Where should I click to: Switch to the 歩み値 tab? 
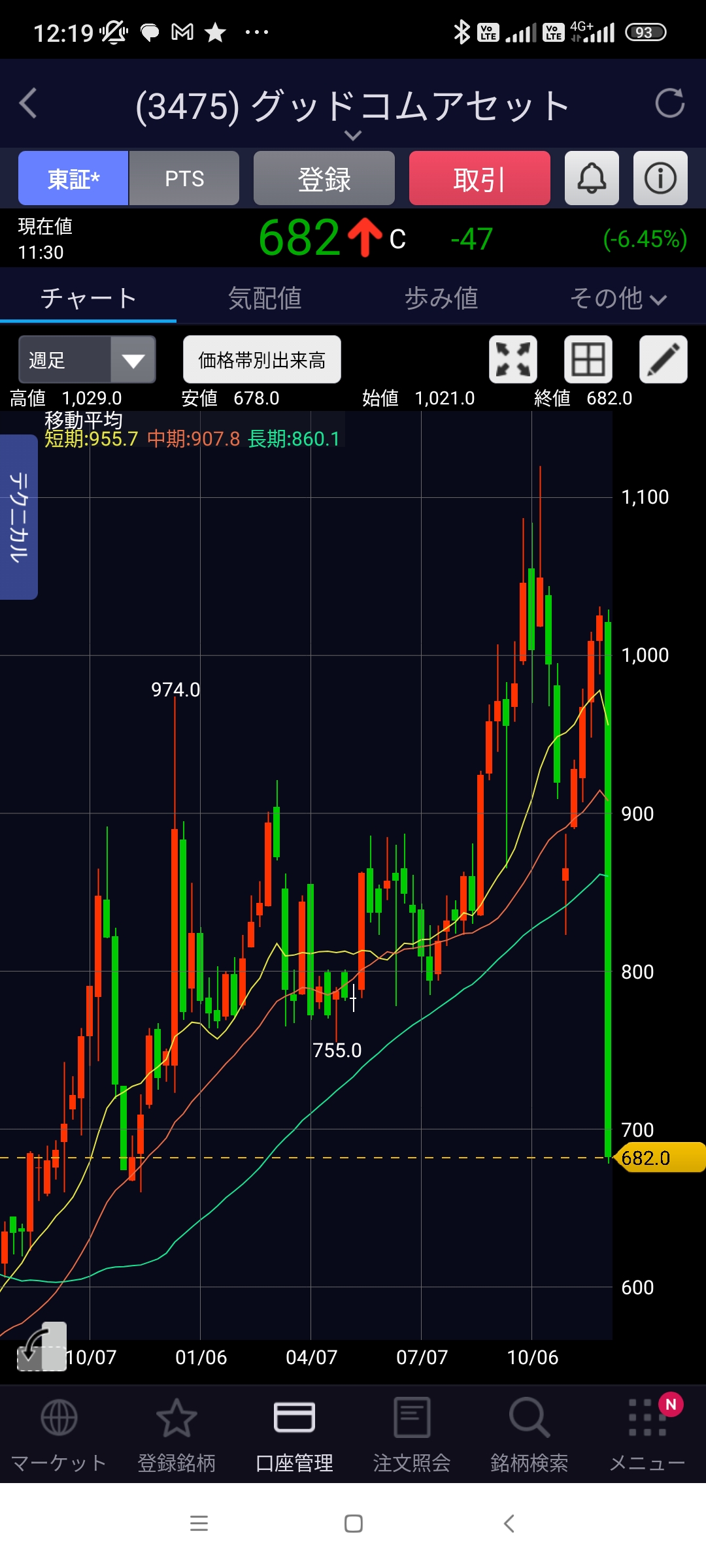441,299
